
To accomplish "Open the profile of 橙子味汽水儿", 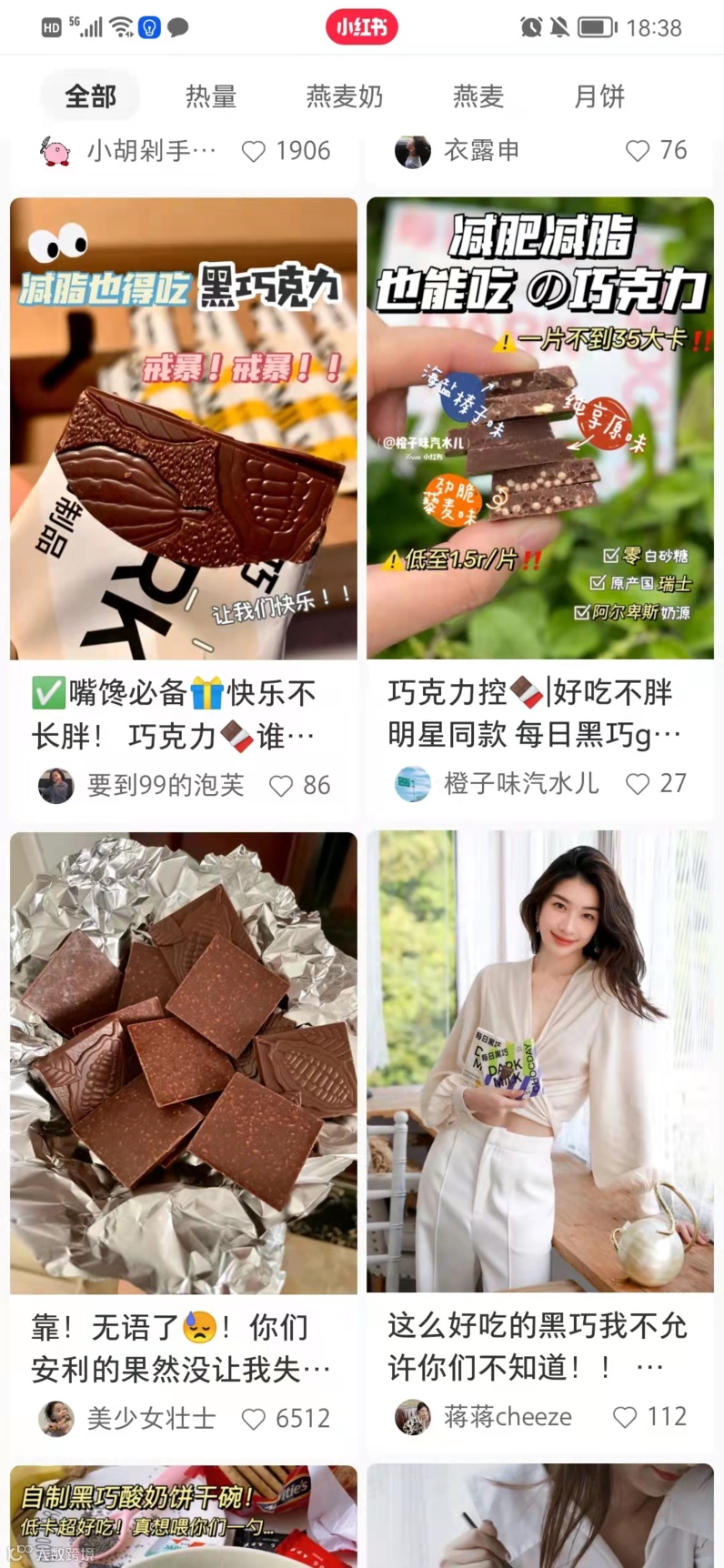I will [x=412, y=784].
